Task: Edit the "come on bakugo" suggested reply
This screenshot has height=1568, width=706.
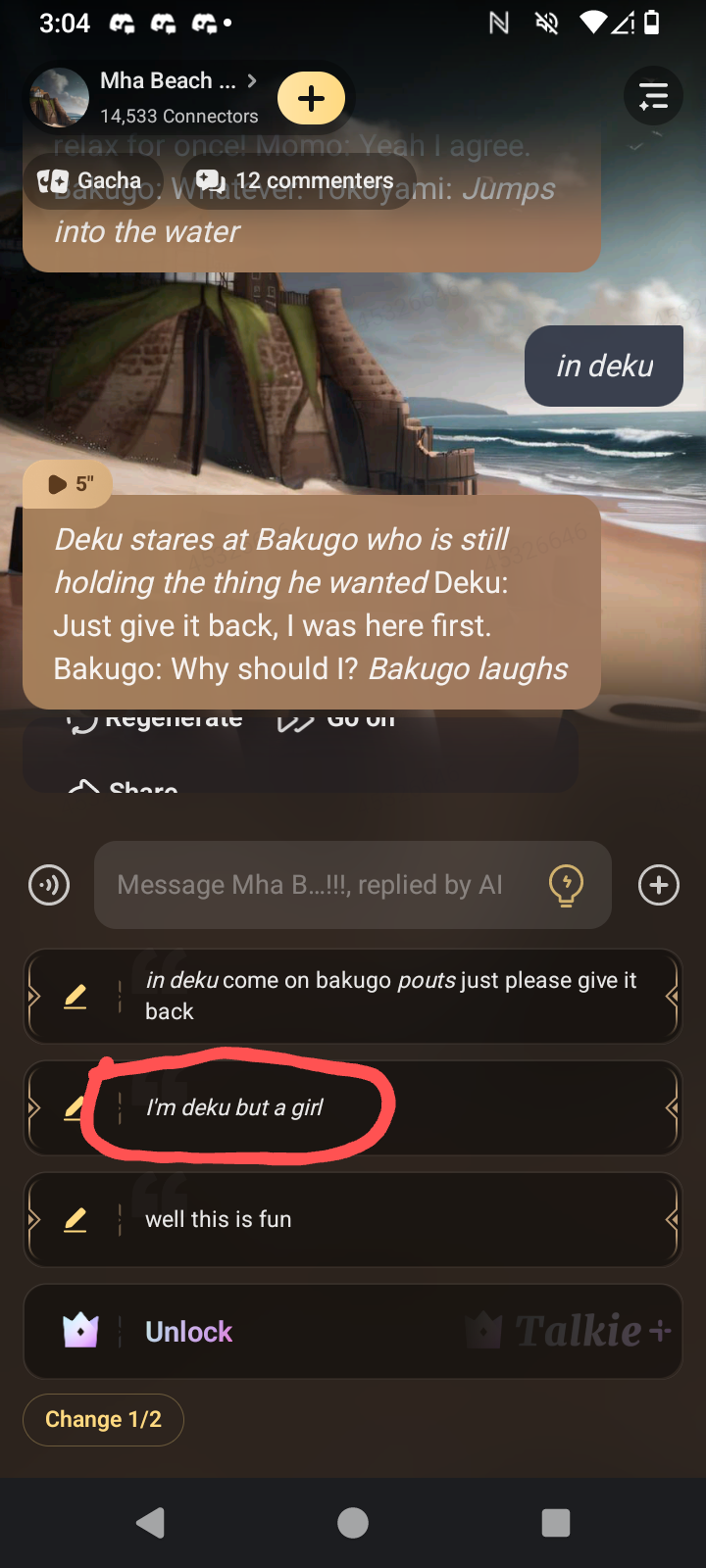Action: click(x=76, y=997)
